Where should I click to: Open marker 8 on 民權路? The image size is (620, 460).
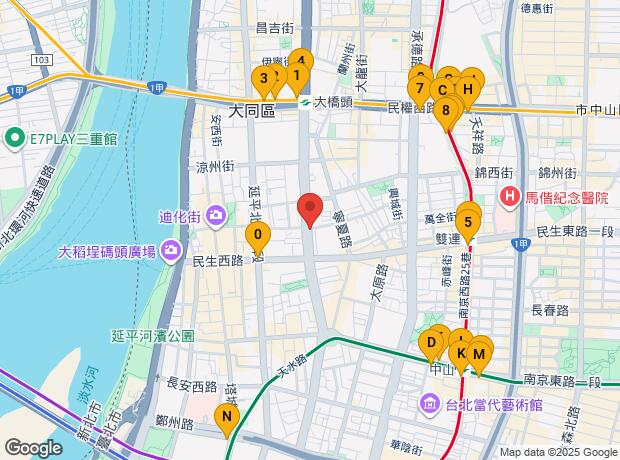tap(446, 109)
